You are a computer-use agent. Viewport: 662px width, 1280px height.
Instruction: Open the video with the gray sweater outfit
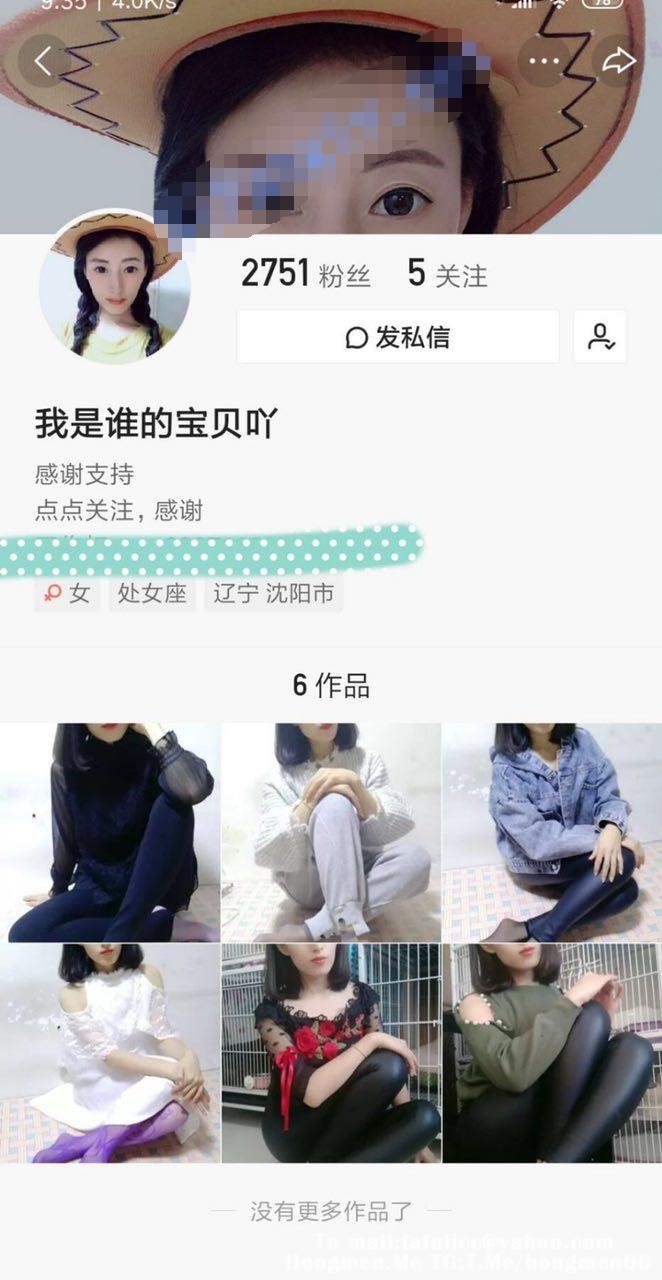coord(331,833)
